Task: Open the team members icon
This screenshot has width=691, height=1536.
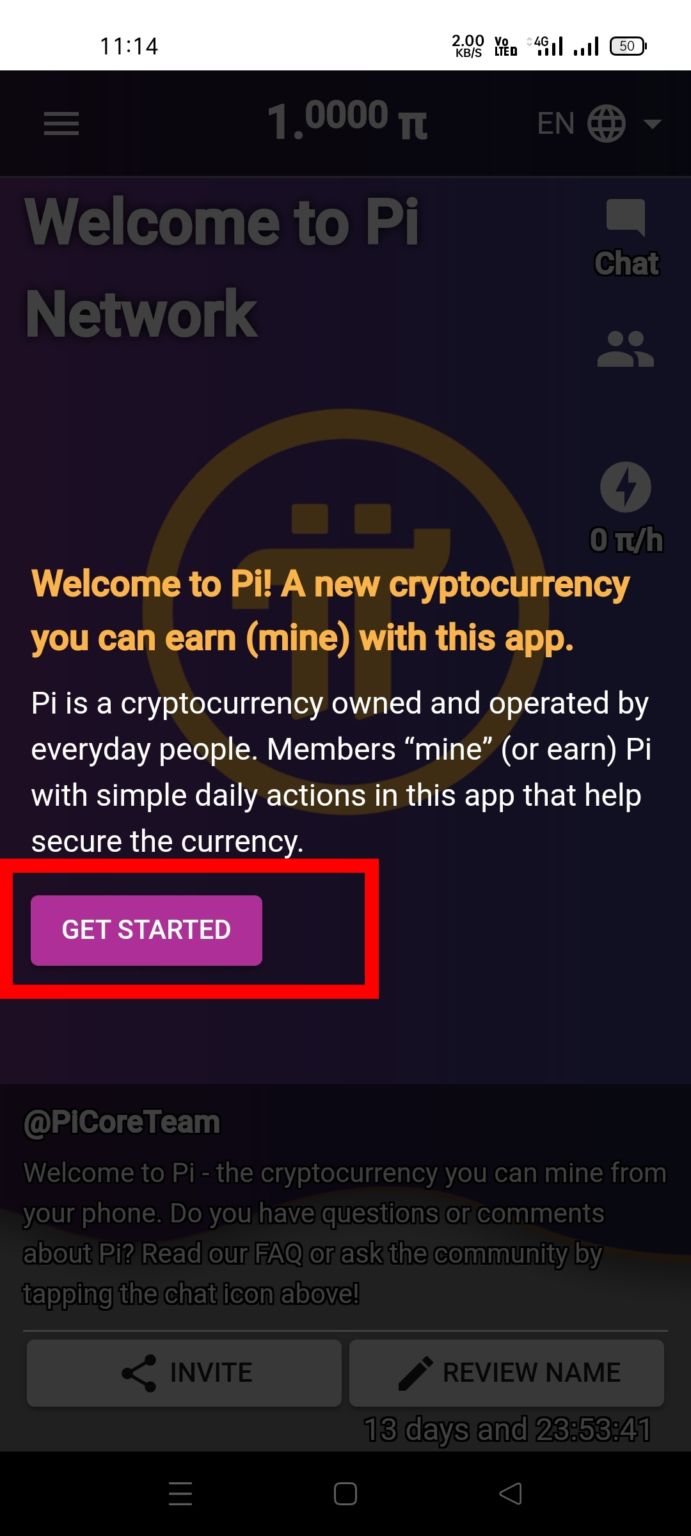Action: (625, 350)
